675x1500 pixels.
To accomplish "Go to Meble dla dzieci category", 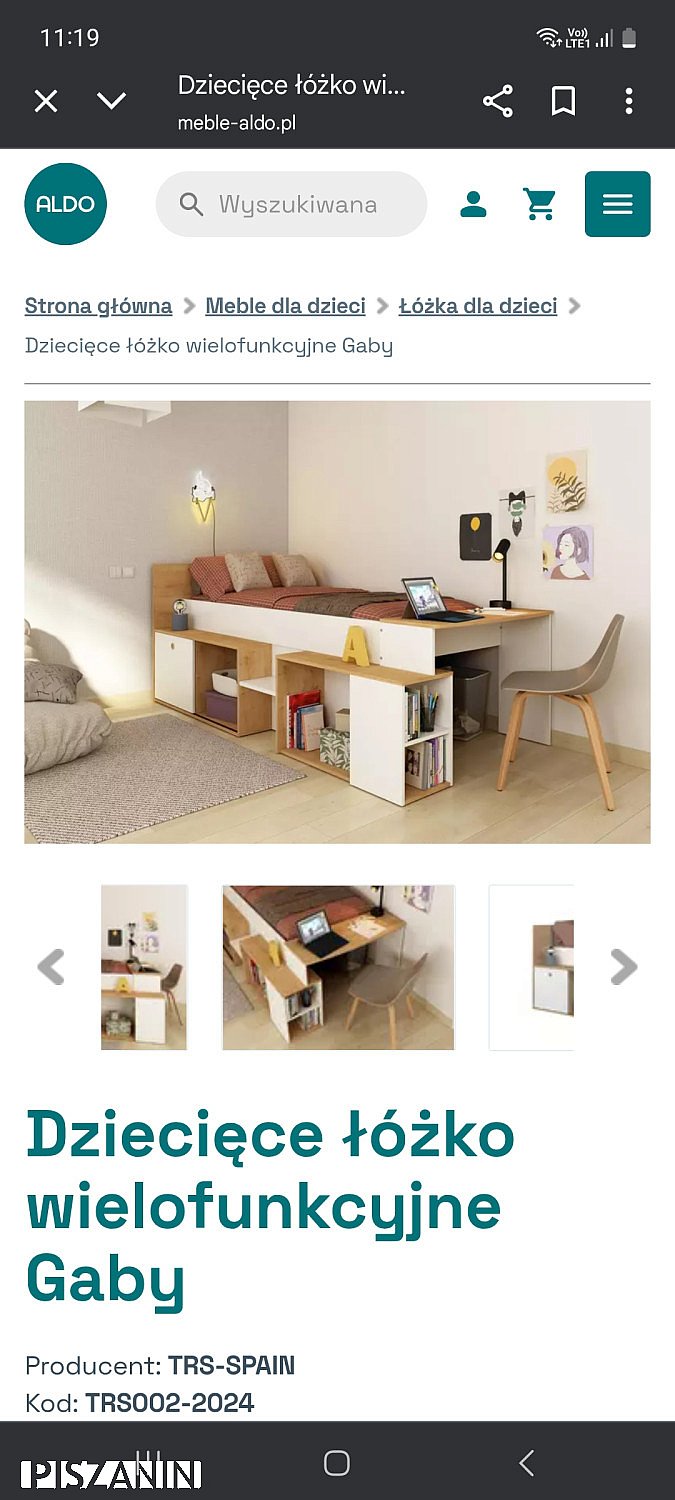I will [x=285, y=306].
